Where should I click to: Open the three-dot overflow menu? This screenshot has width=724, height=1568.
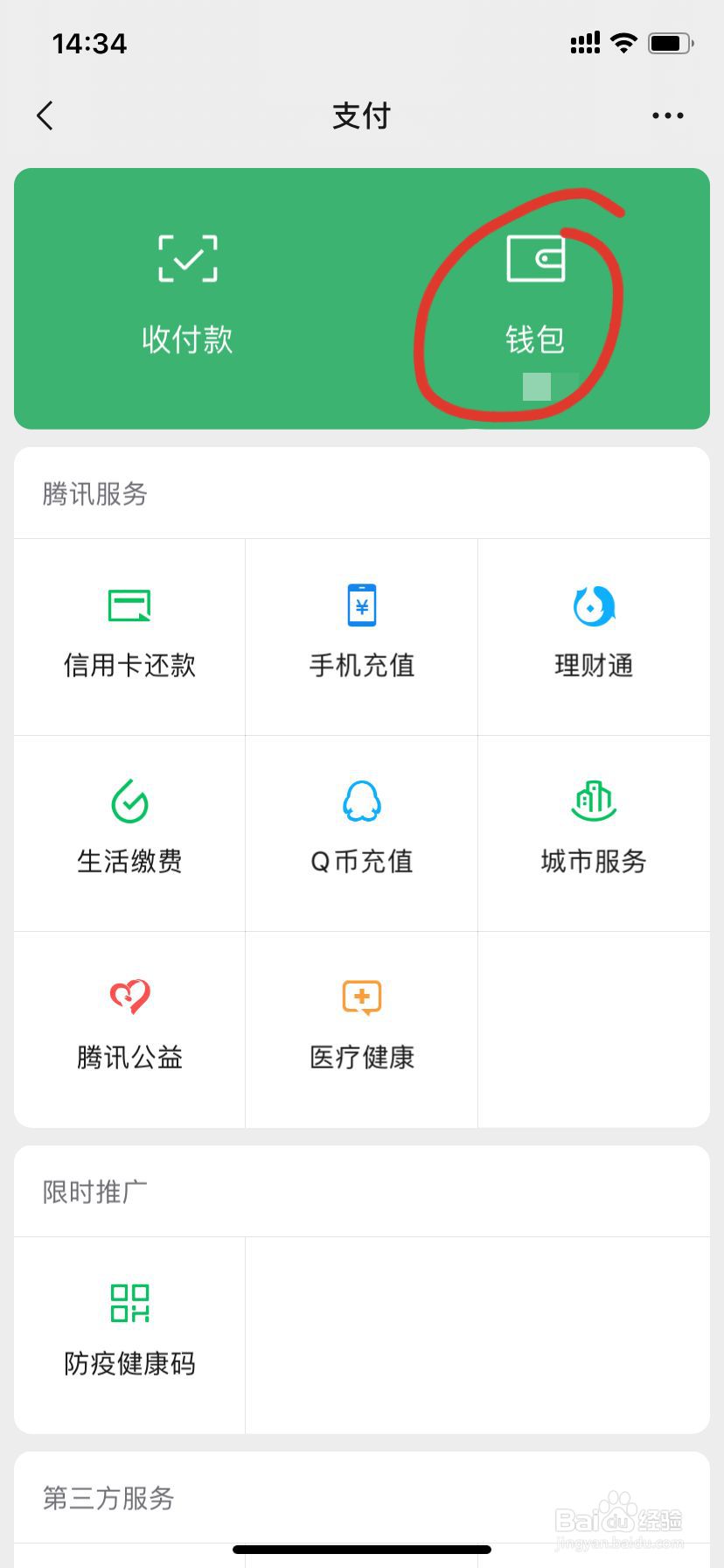tap(667, 115)
